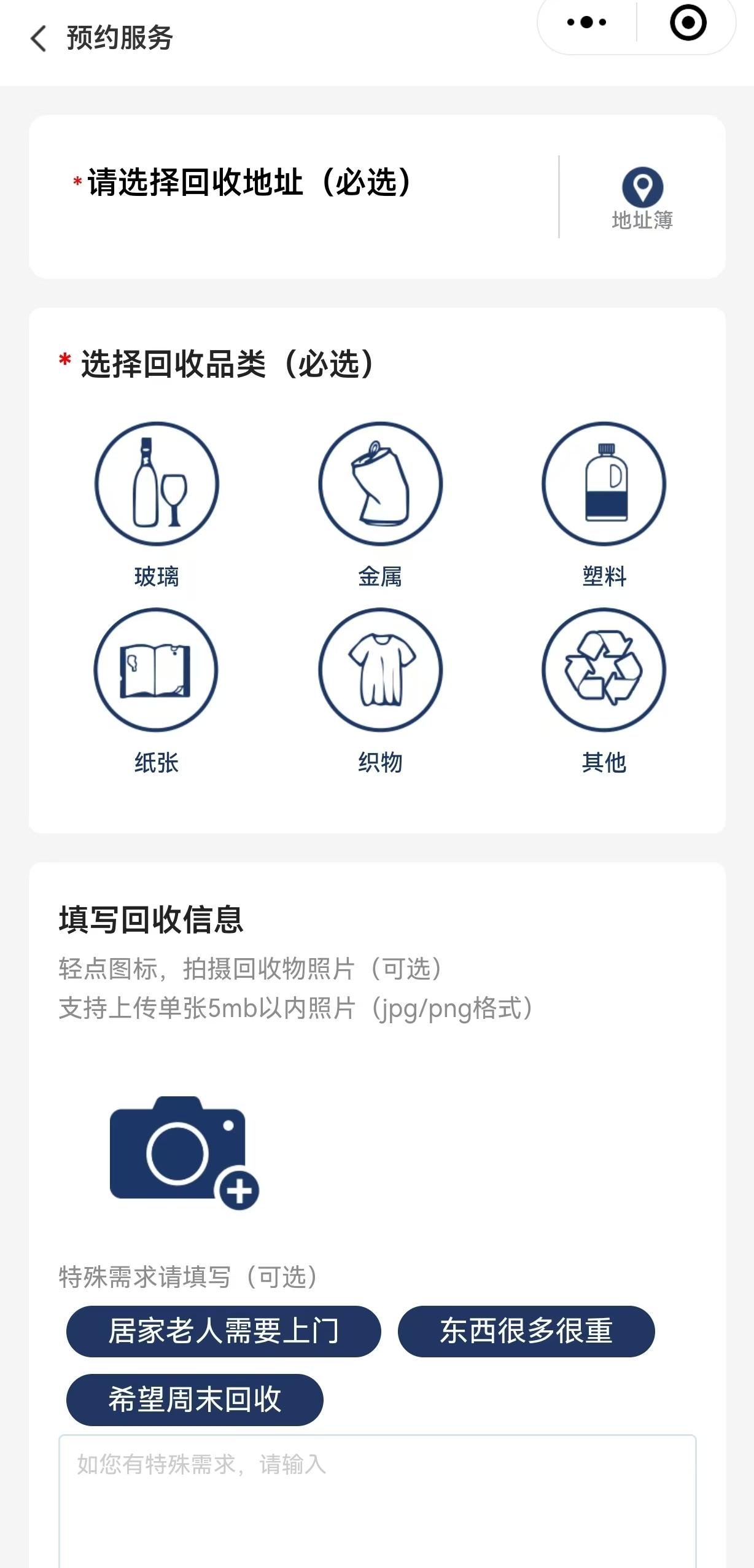Viewport: 754px width, 1568px height.
Task: Go back from 预约服务 page
Action: click(38, 39)
